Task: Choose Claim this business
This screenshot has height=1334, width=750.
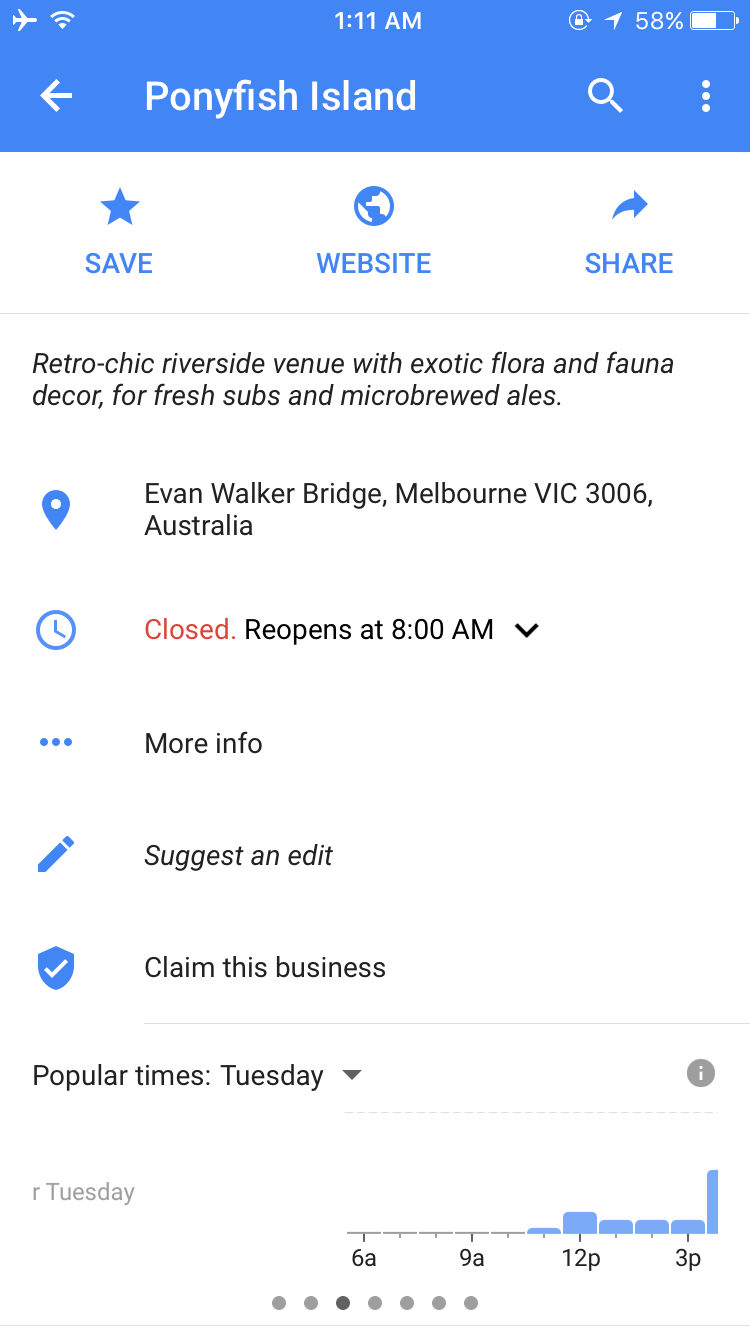Action: click(x=265, y=967)
